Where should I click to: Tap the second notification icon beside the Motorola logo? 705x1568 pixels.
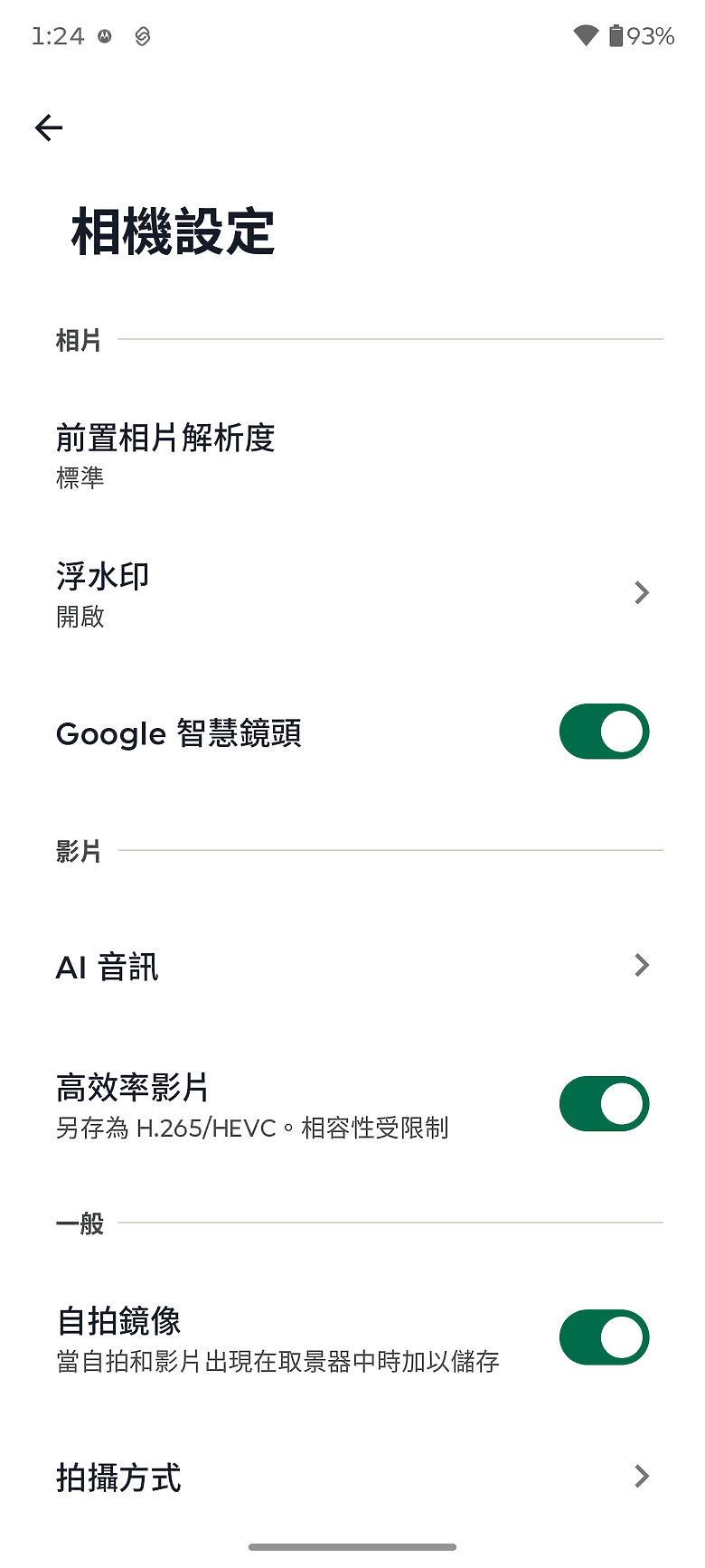pyautogui.click(x=145, y=36)
